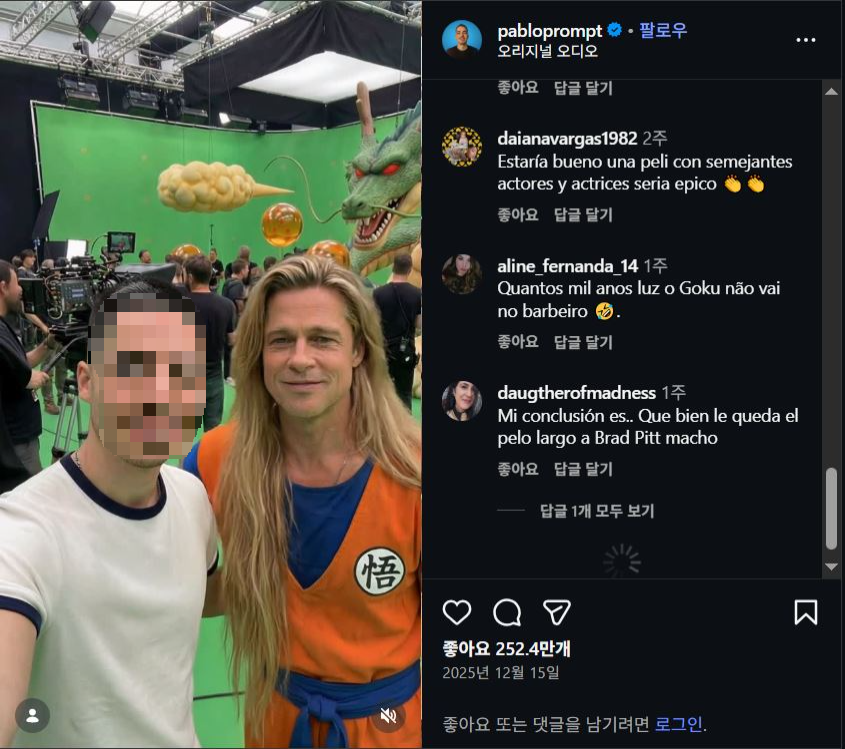
Task: Reply to daianavargas1982's comment
Action: [x=583, y=214]
